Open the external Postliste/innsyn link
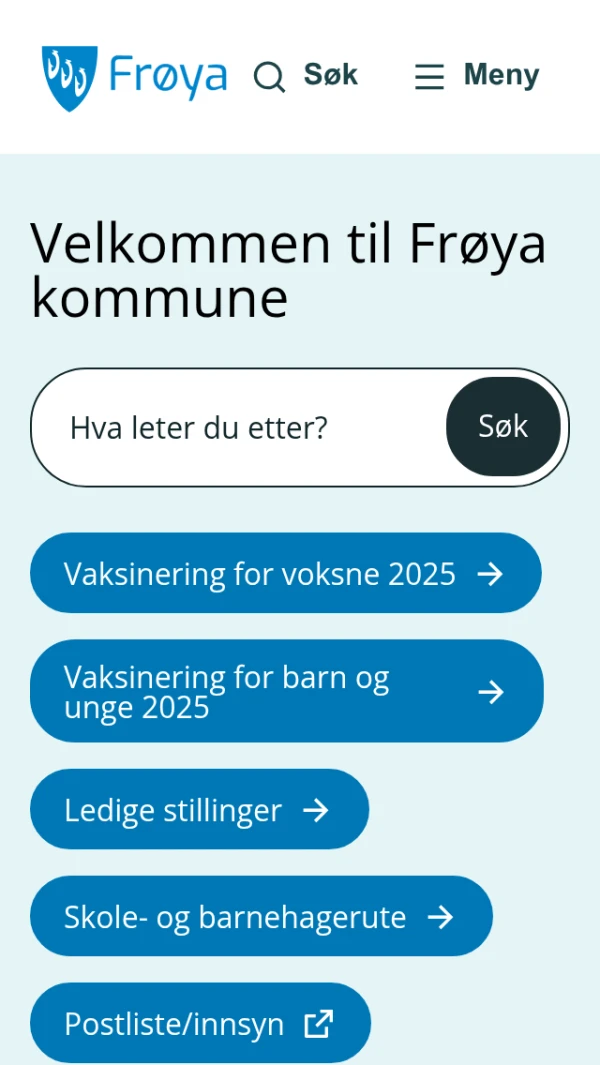The height and width of the screenshot is (1065, 600). (x=199, y=1024)
